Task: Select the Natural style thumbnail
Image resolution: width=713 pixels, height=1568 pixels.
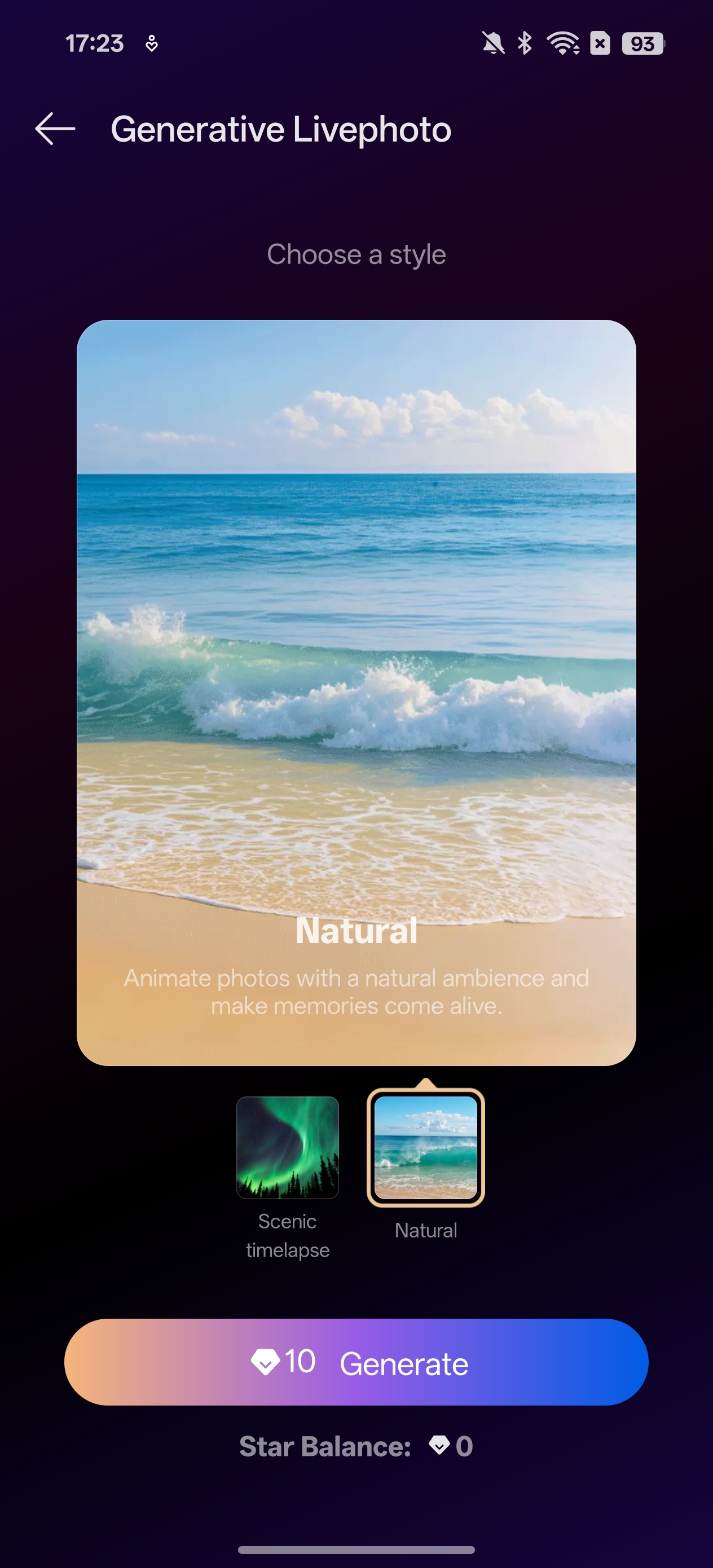Action: (x=426, y=1147)
